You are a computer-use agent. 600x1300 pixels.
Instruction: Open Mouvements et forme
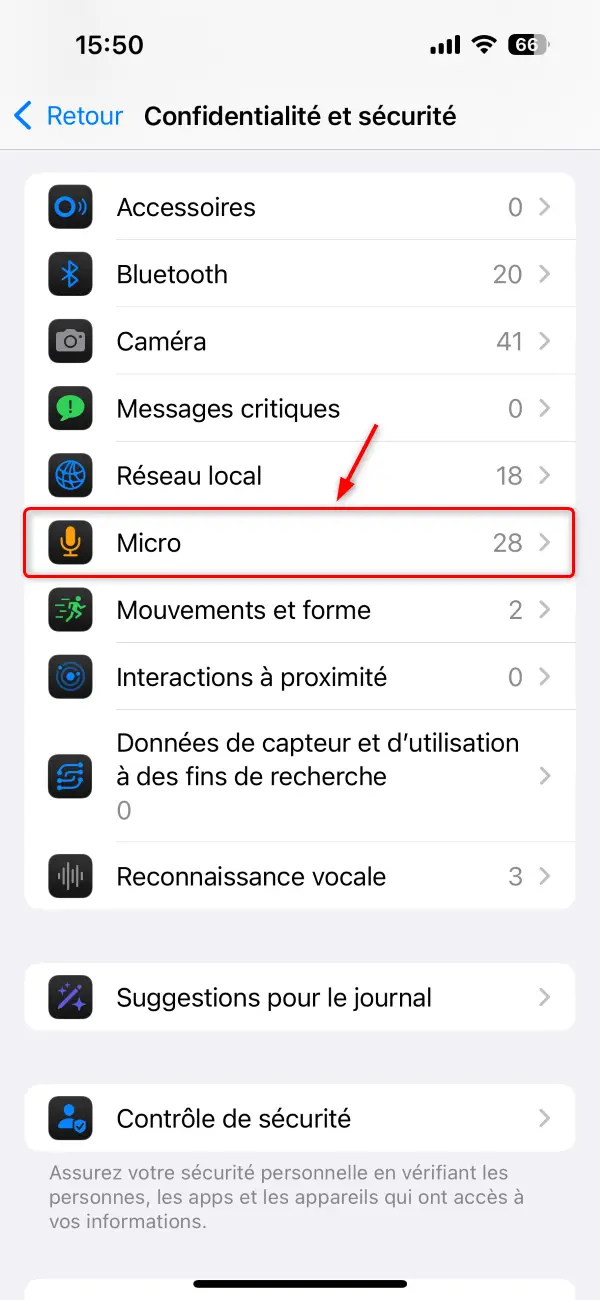[x=300, y=610]
